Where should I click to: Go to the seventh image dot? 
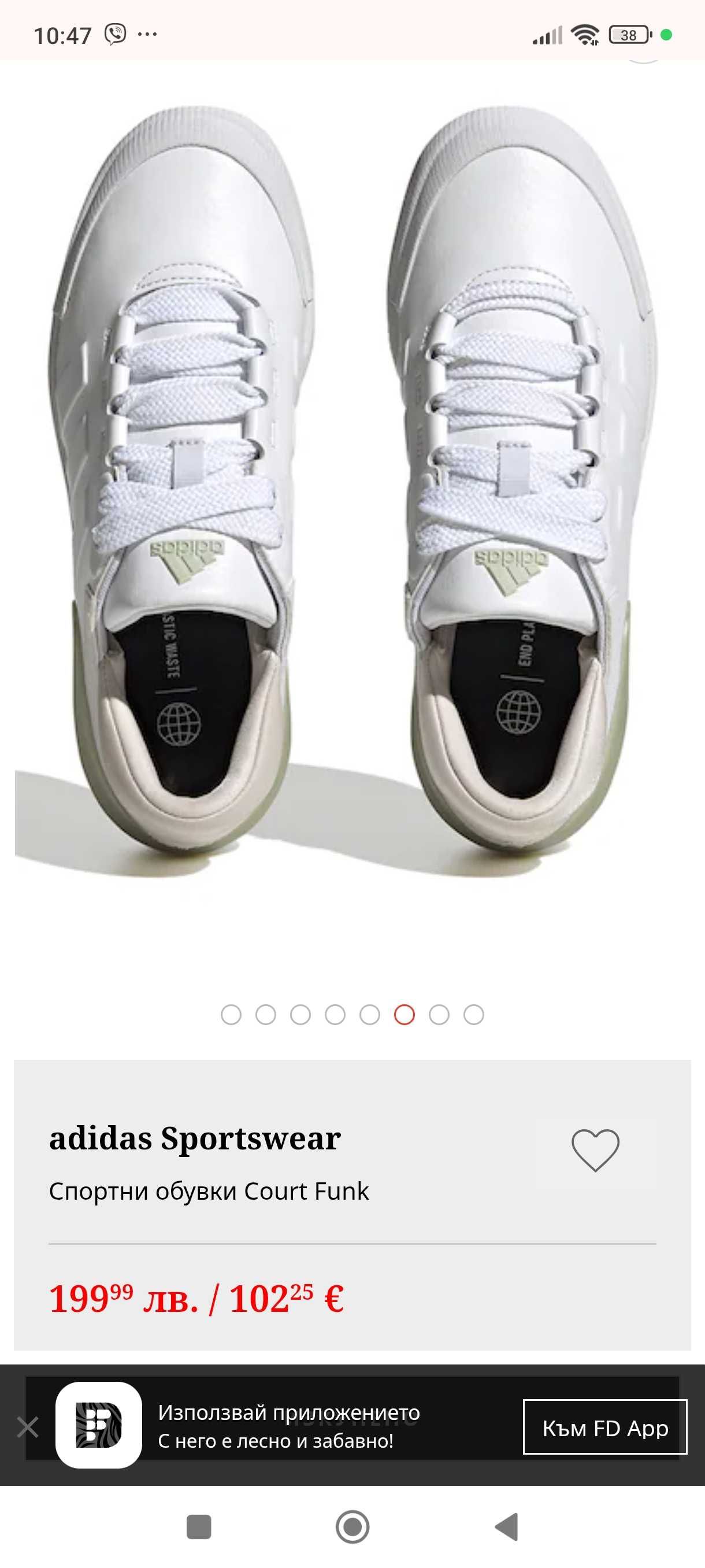point(439,1015)
